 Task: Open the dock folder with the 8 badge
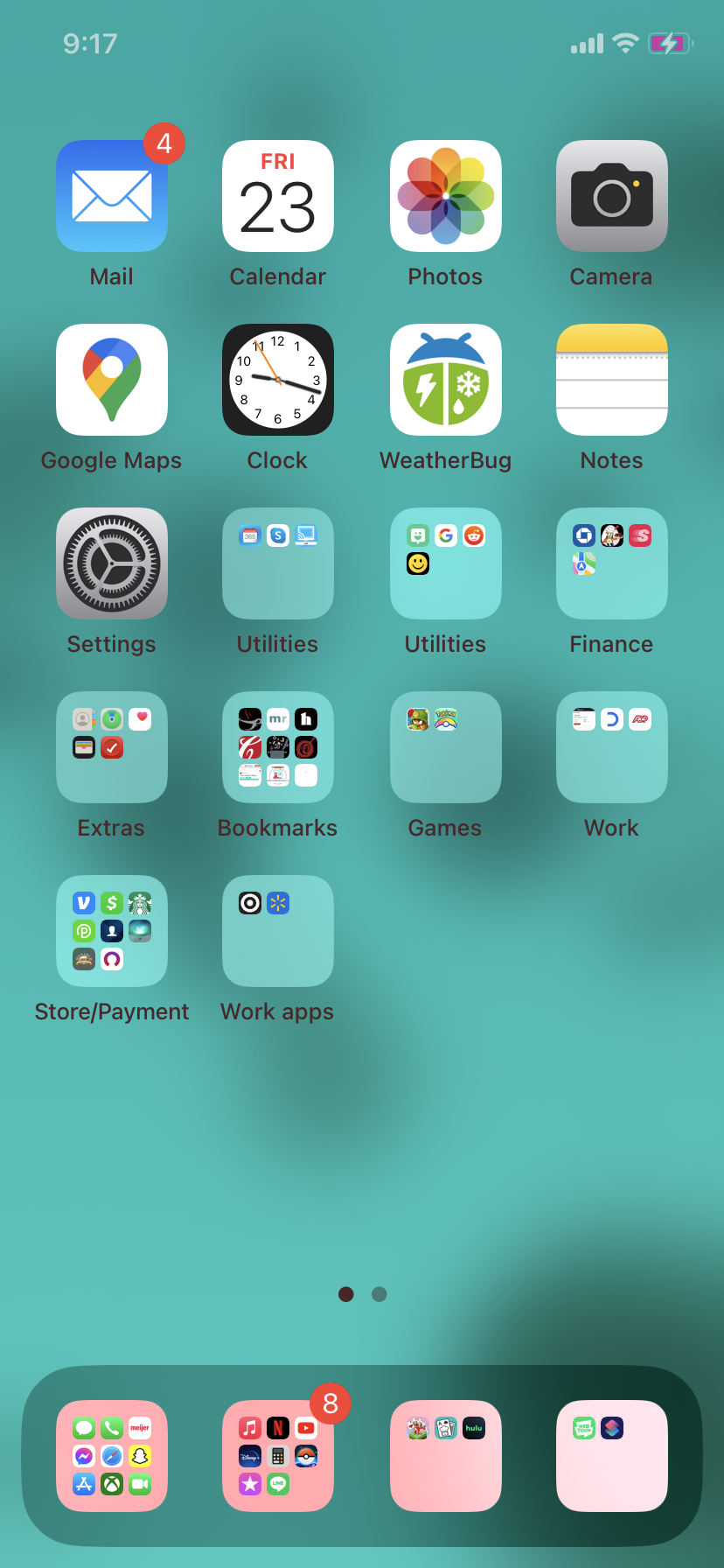point(278,1456)
